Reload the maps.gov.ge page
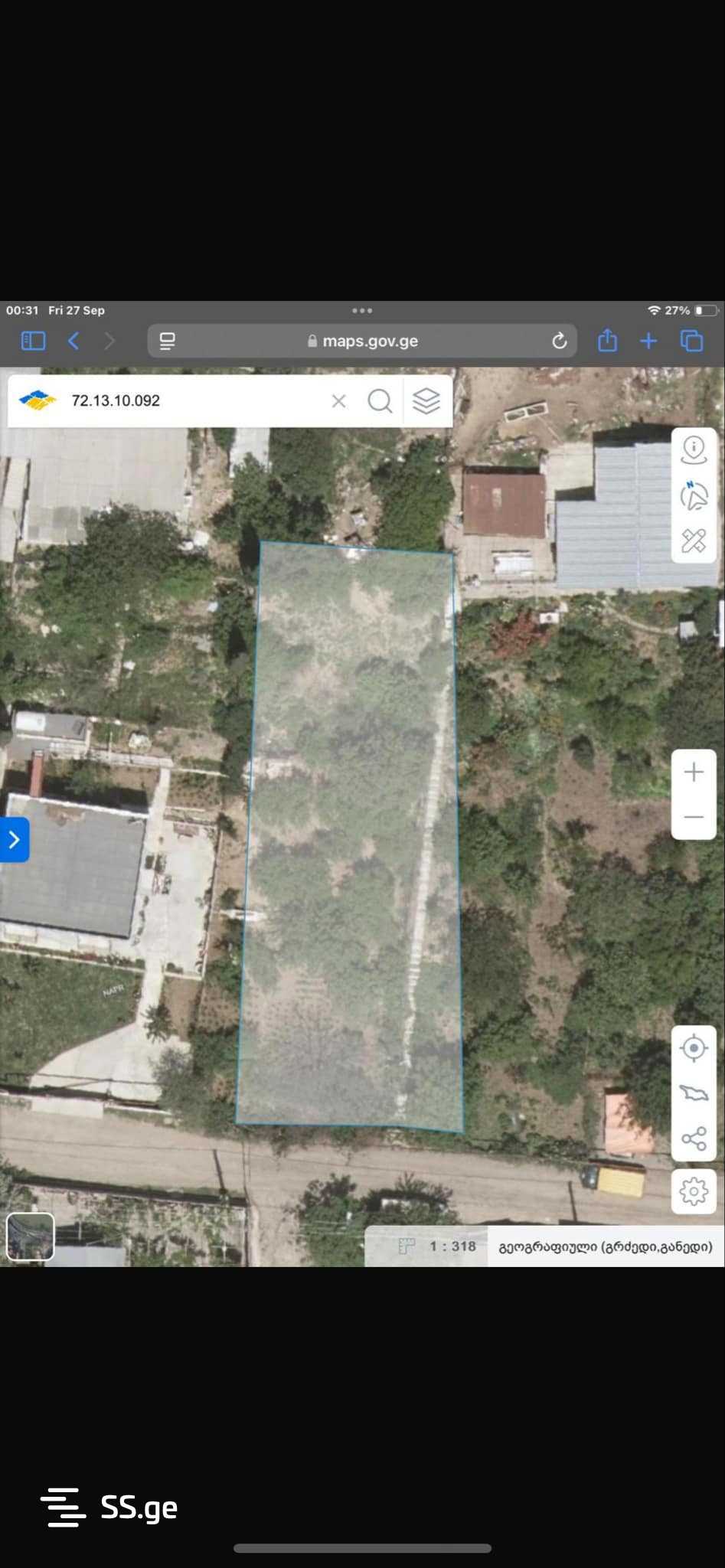The image size is (725, 1568). pyautogui.click(x=559, y=341)
